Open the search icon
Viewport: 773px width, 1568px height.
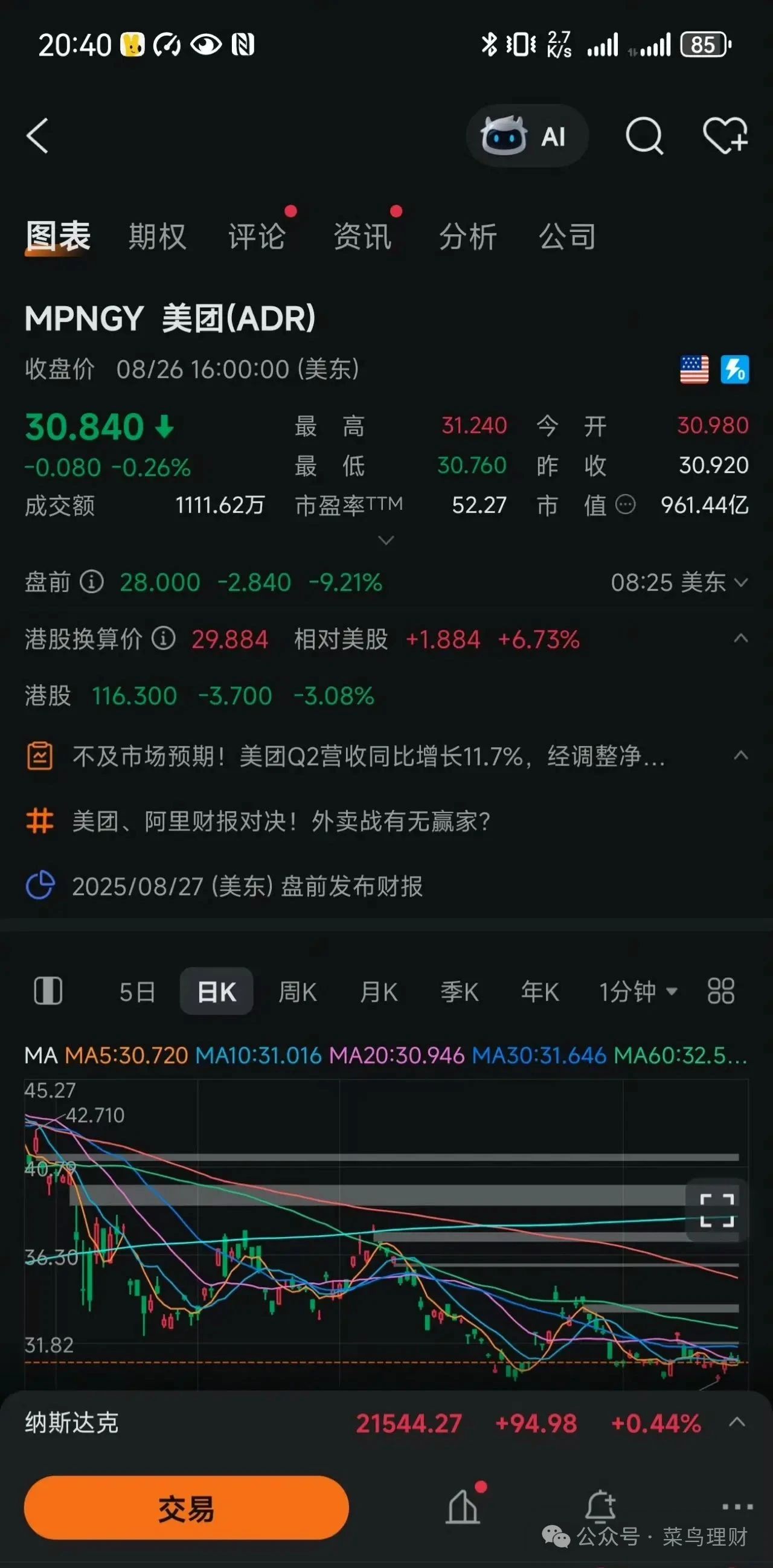point(644,136)
